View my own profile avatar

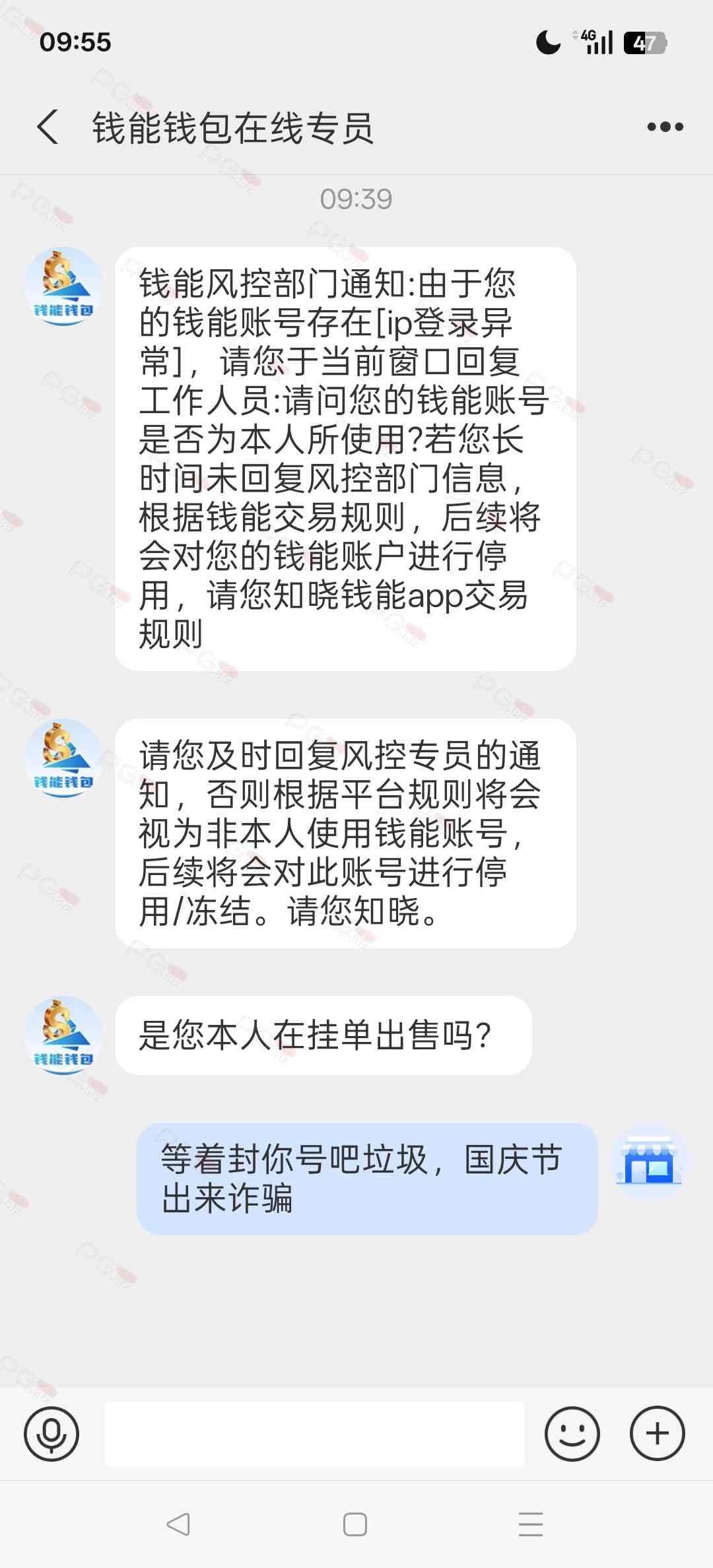coord(649,1161)
